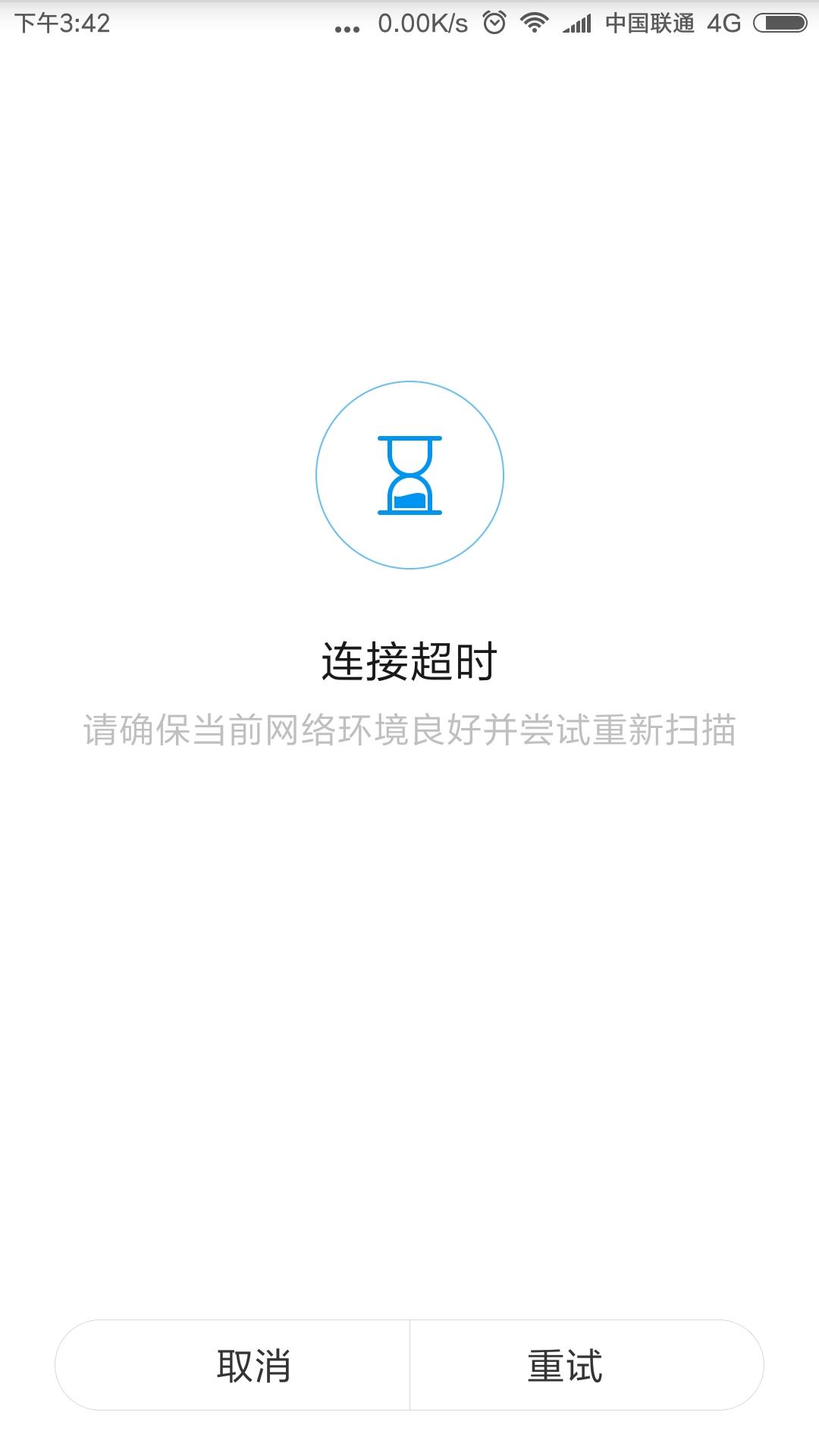Tap the 中国联通 carrier label
Viewport: 819px width, 1456px height.
[651, 22]
